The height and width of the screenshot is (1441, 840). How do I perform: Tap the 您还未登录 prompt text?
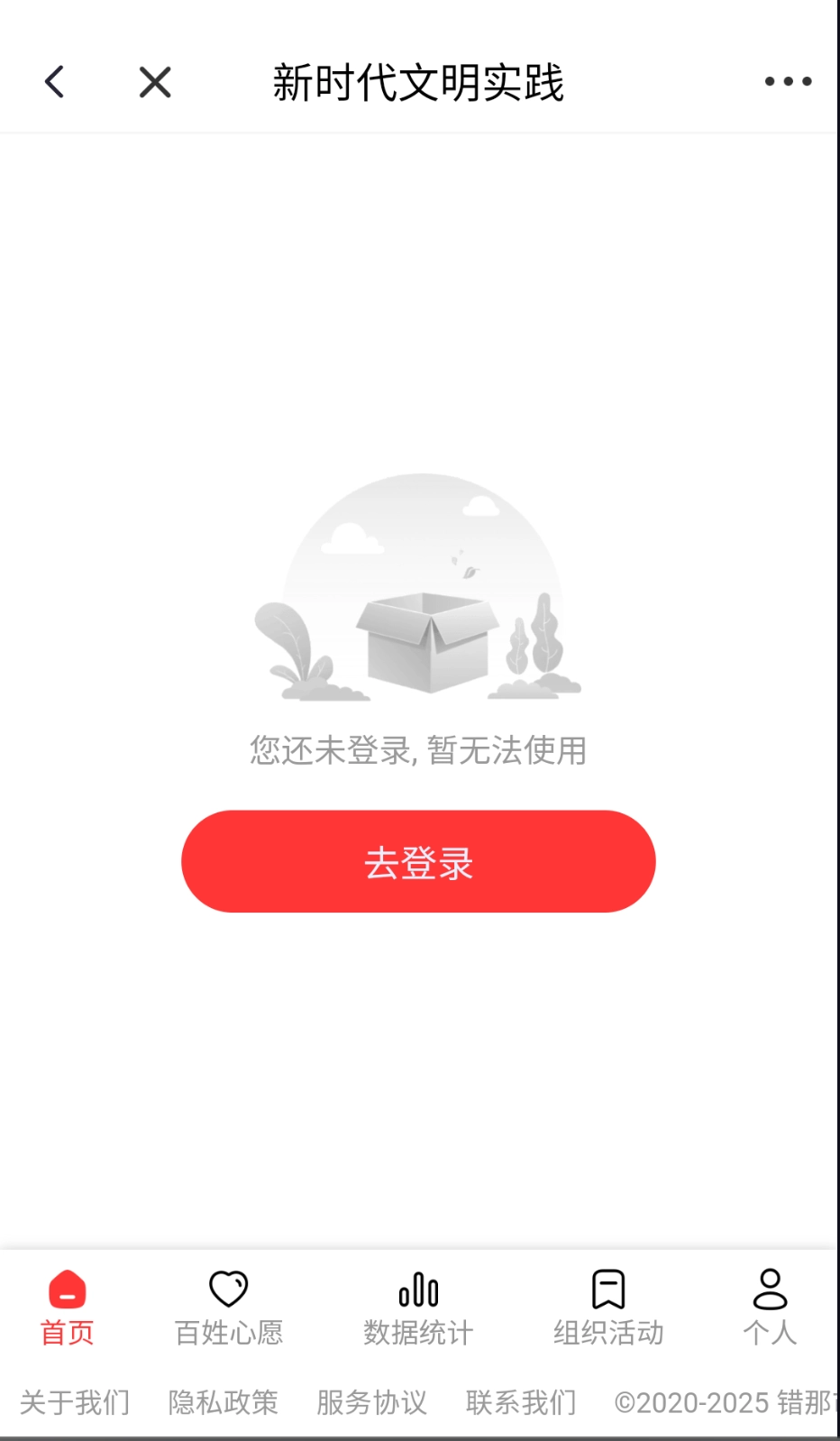pyautogui.click(x=418, y=750)
